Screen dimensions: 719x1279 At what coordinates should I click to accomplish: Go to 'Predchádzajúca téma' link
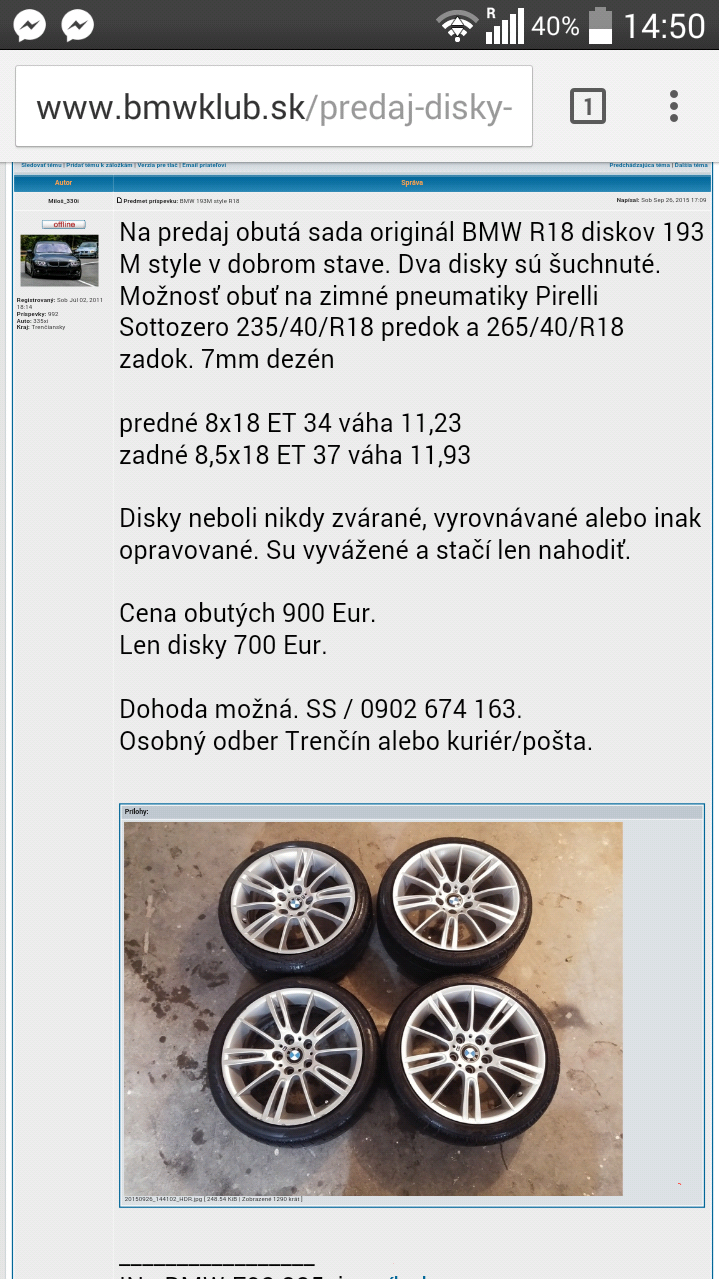click(x=639, y=165)
